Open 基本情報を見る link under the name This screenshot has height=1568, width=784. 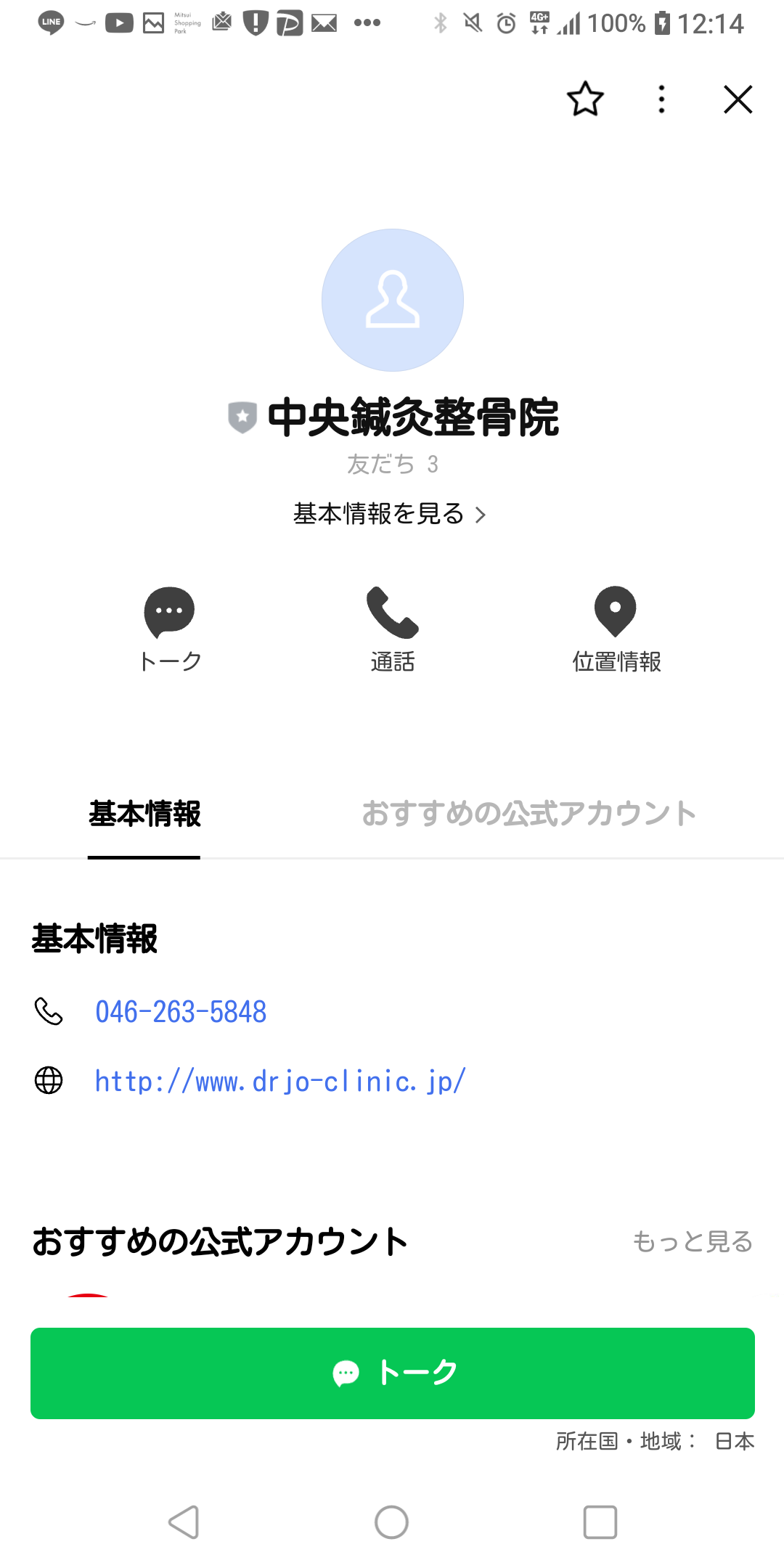pos(390,514)
